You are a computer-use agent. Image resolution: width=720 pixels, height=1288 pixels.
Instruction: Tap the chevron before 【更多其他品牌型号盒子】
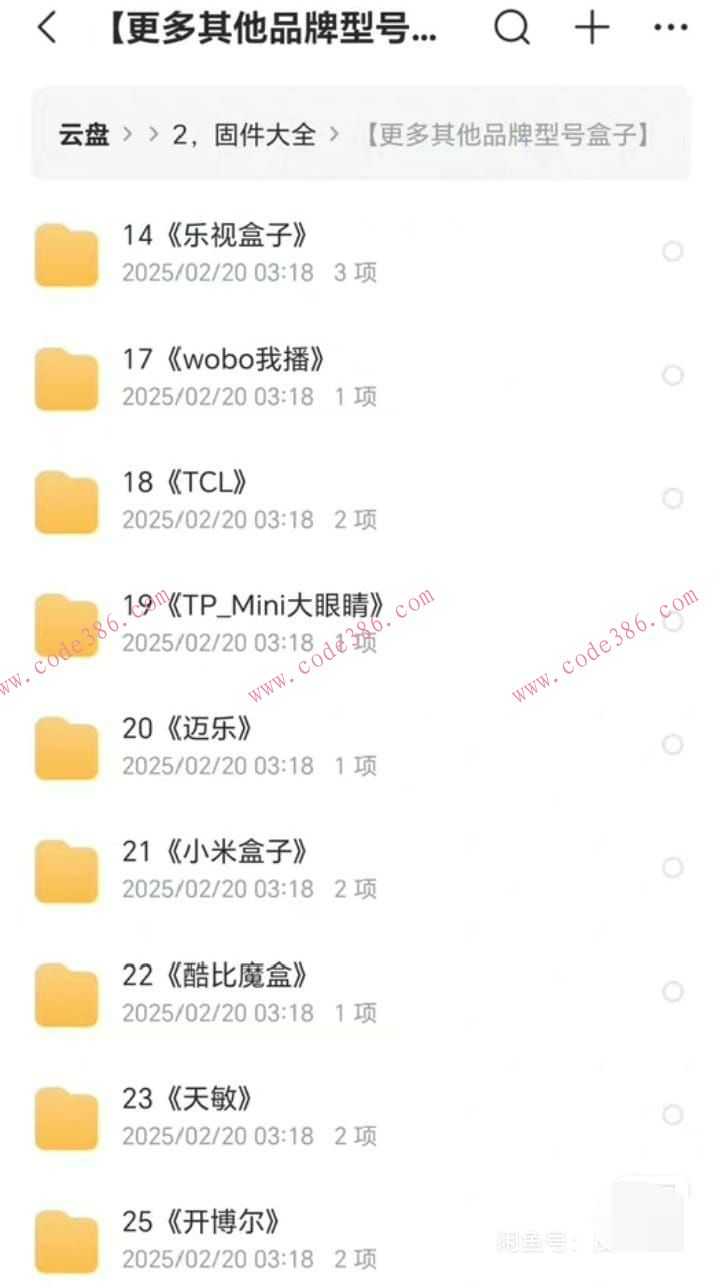337,134
